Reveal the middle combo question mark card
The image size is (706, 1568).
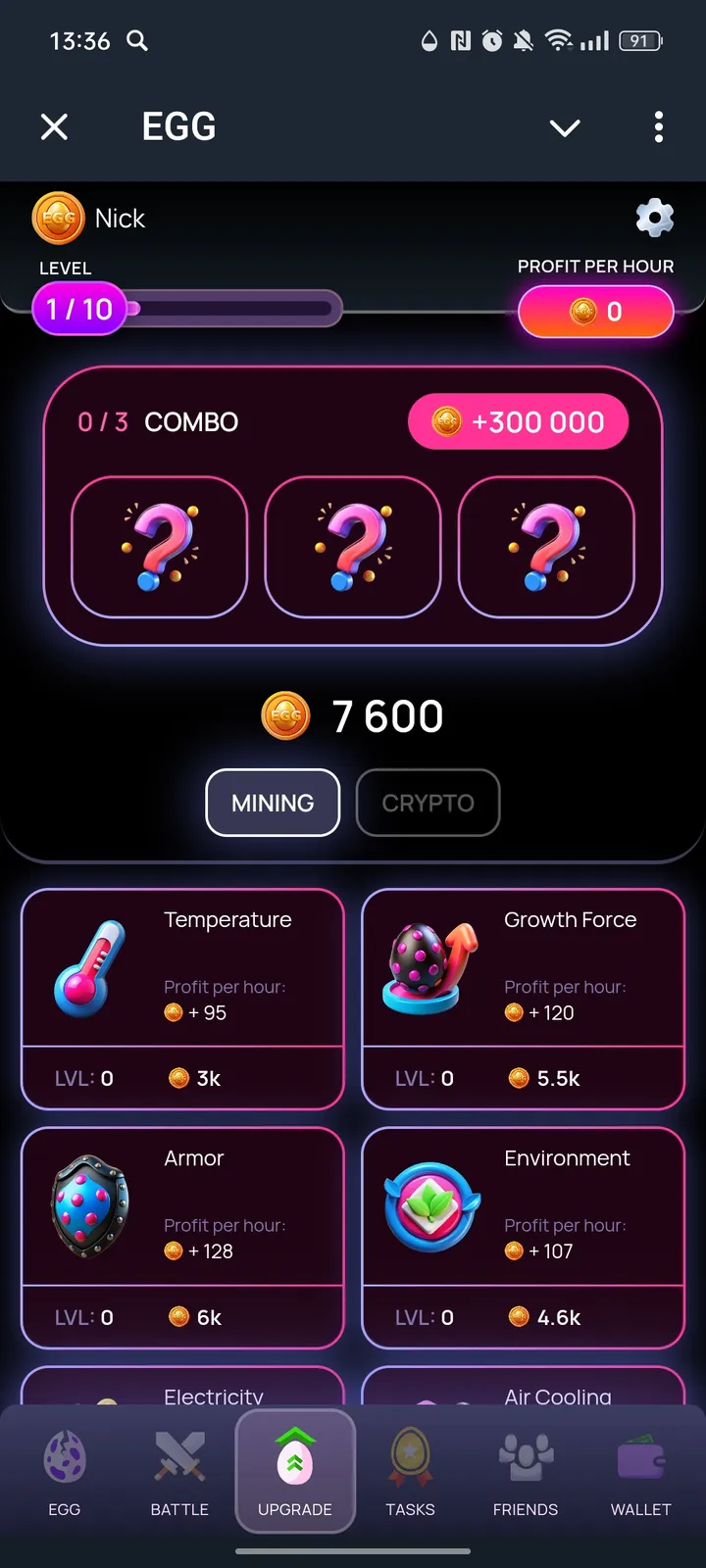353,547
